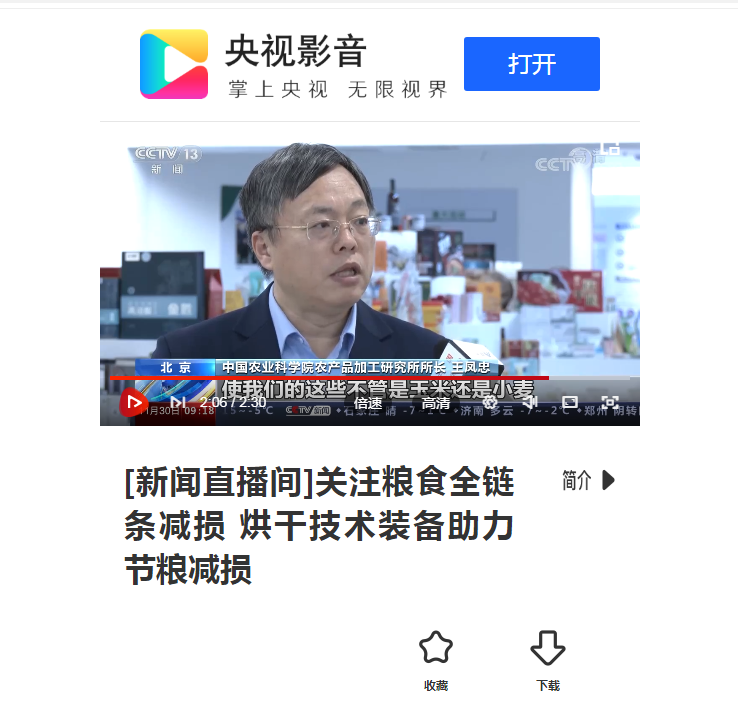
Task: Tap the play button in video player
Action: (x=133, y=403)
